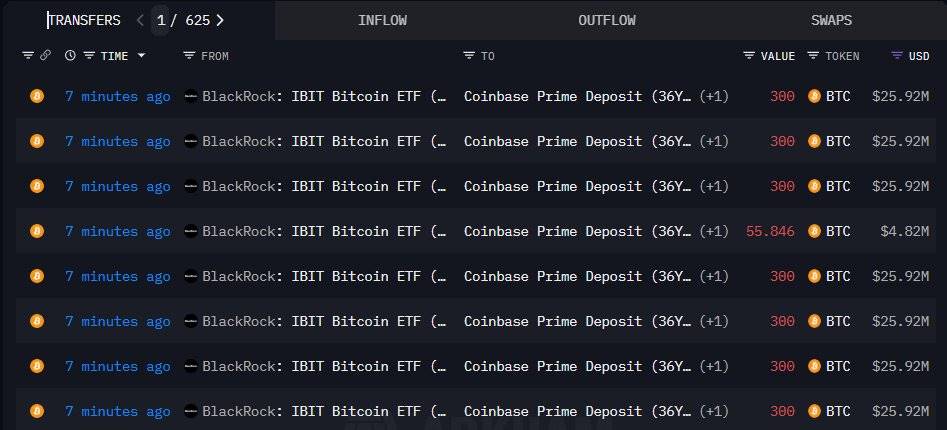Go to previous transfers page
Screen dimensions: 947x430
[x=140, y=20]
